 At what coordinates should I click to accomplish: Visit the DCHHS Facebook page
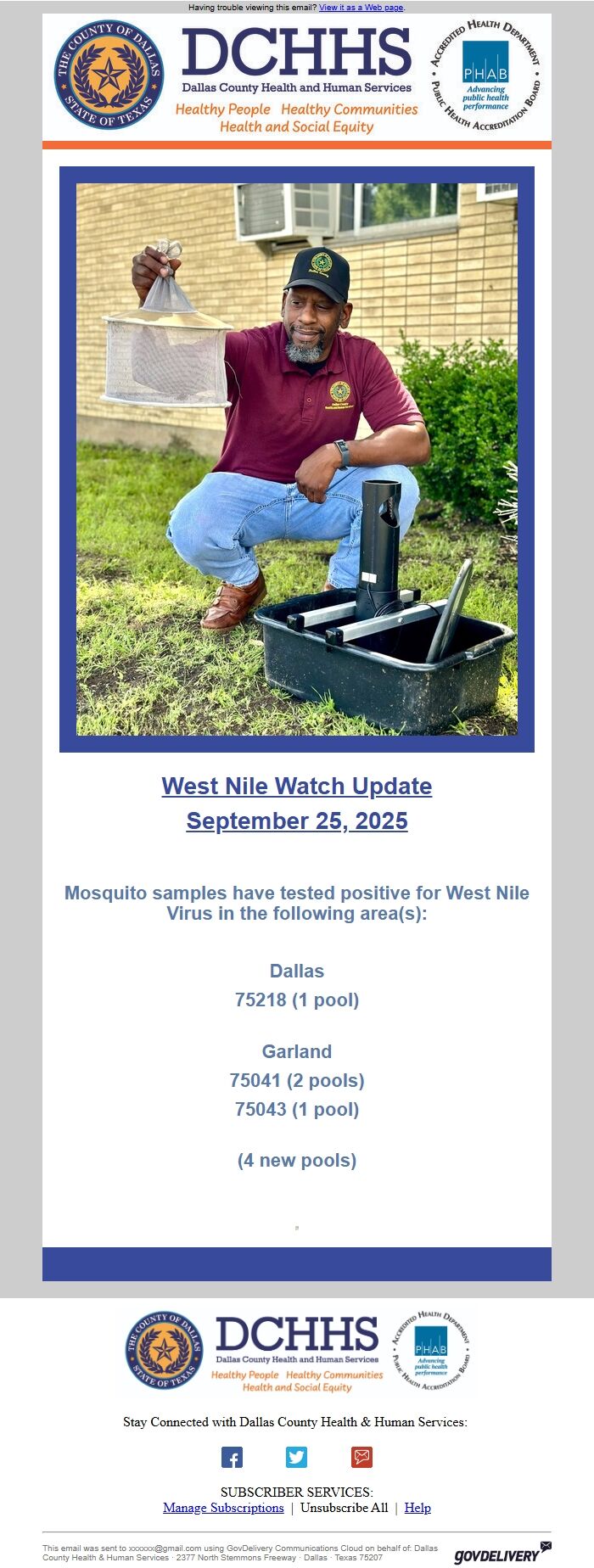click(x=232, y=1457)
